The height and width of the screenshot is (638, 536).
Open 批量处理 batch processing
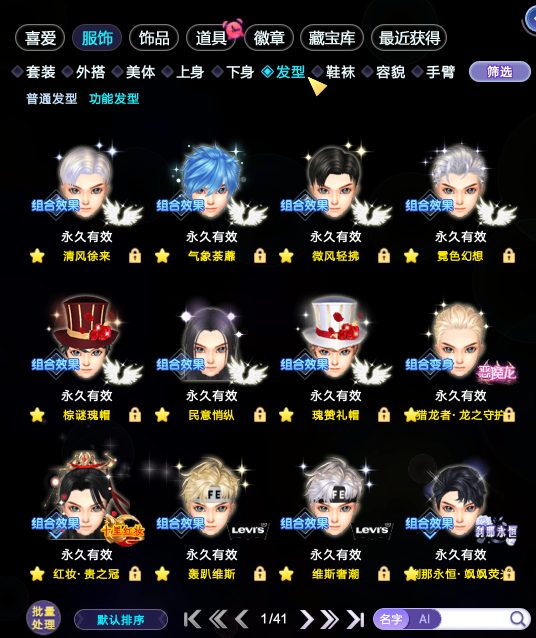point(43,618)
